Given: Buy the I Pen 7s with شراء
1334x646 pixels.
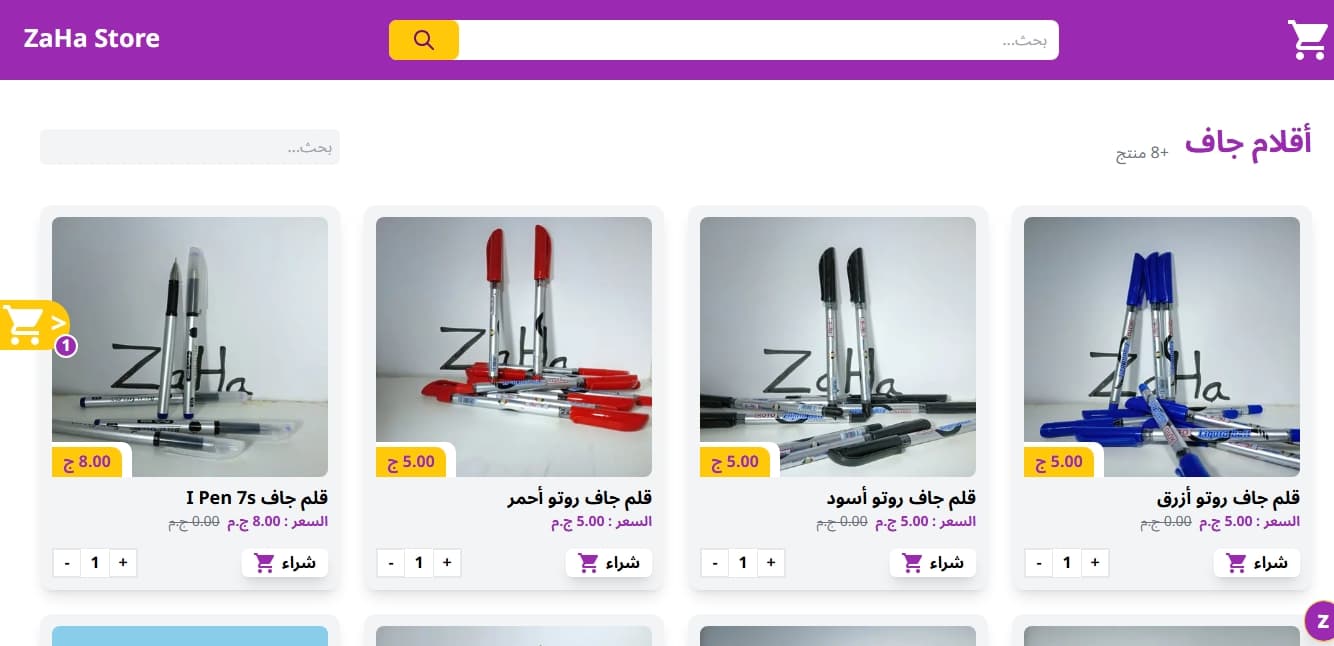Looking at the screenshot, I should click(x=285, y=563).
